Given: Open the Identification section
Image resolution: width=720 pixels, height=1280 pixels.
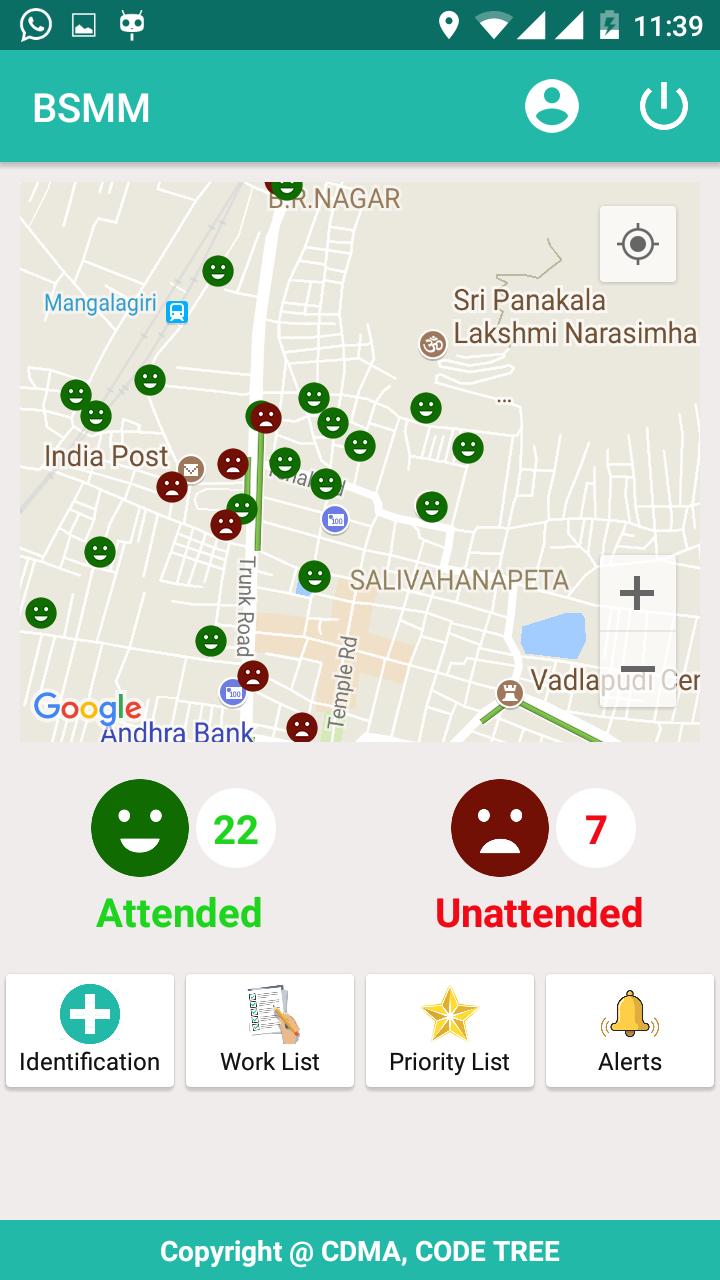Looking at the screenshot, I should pyautogui.click(x=90, y=1030).
